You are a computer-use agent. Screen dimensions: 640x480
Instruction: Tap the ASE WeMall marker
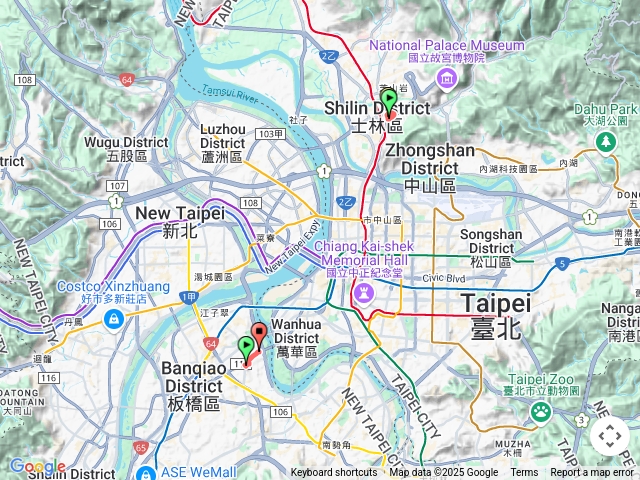(x=148, y=472)
